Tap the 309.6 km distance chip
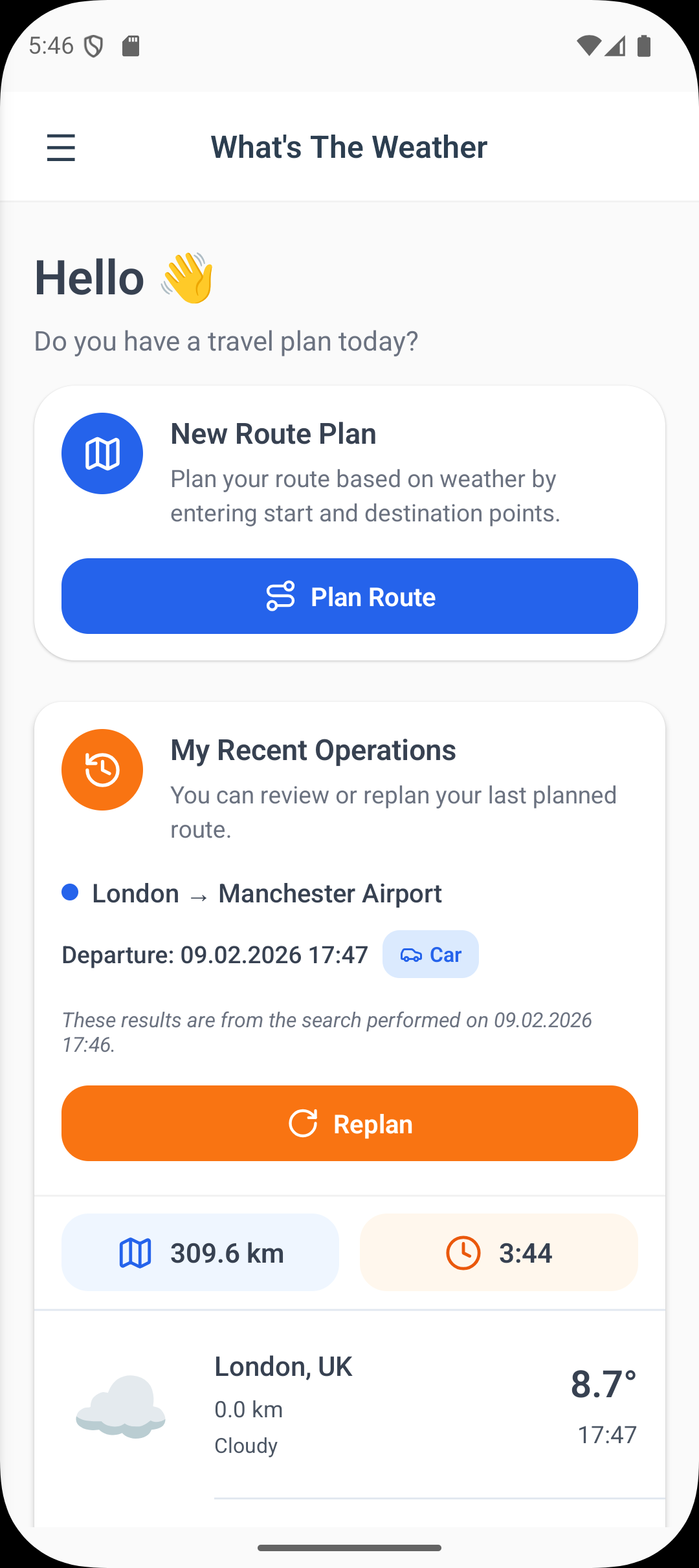 (x=199, y=1252)
